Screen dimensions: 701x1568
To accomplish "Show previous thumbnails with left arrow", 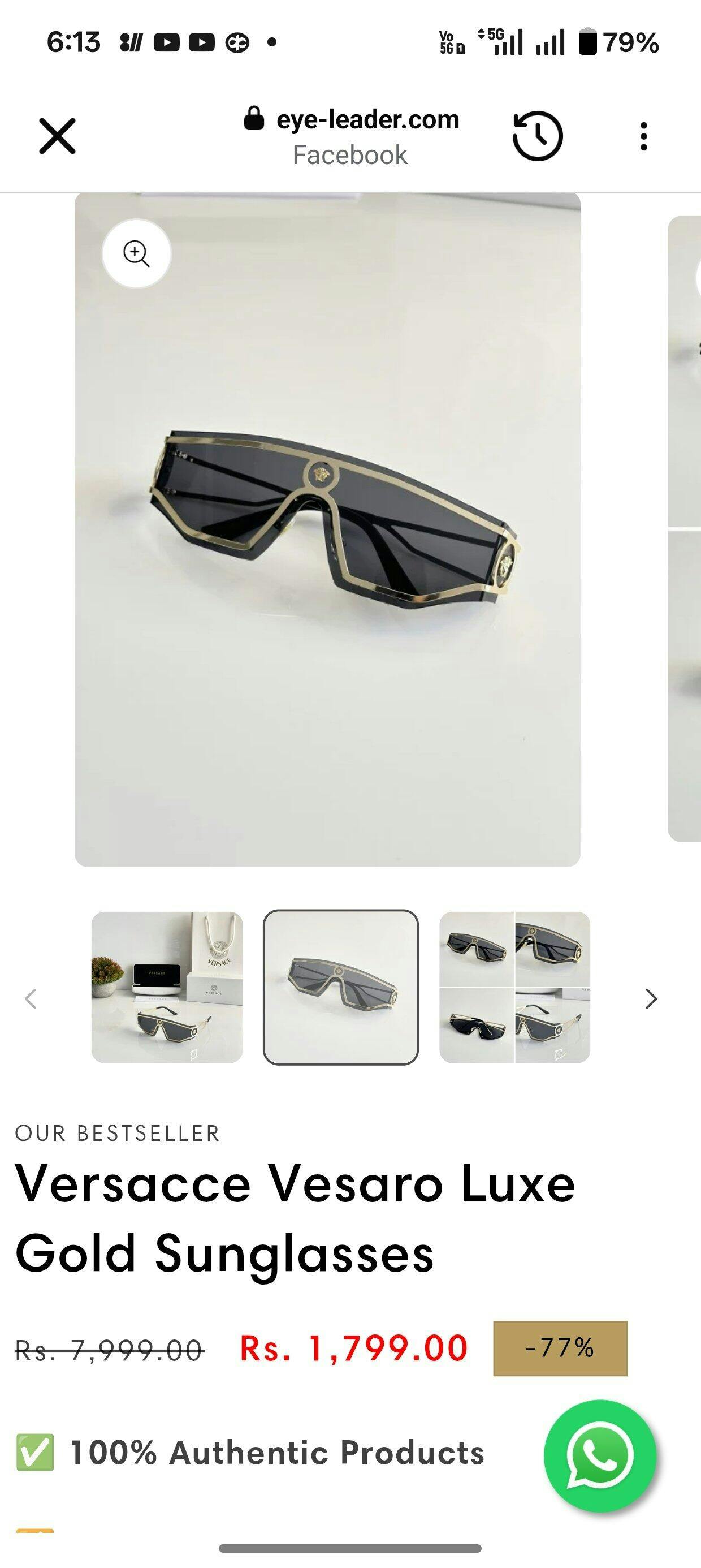I will click(31, 999).
